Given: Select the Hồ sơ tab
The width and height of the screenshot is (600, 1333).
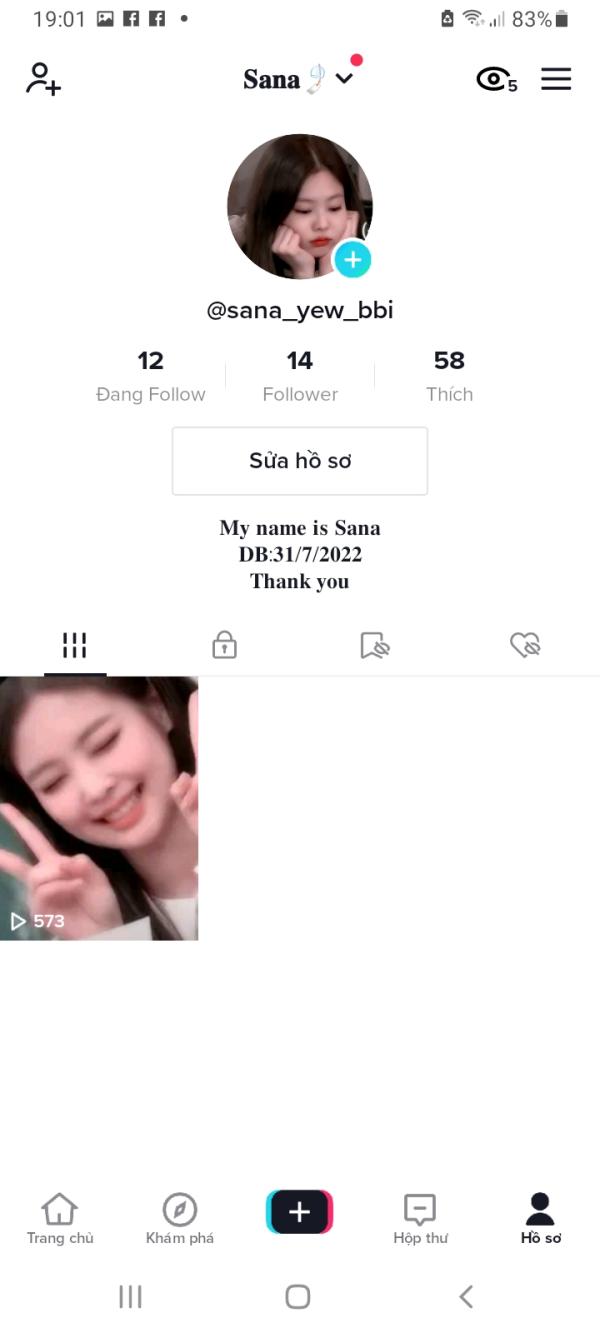Looking at the screenshot, I should tap(540, 1218).
